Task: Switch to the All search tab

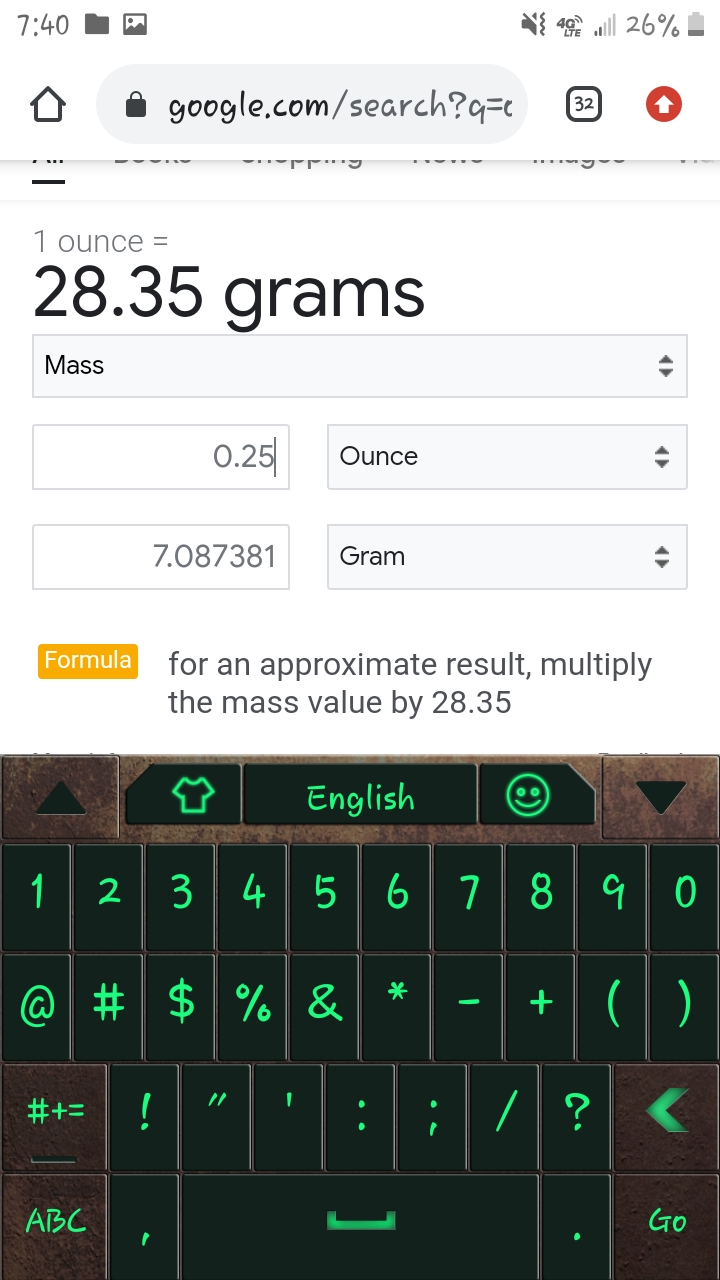Action: click(x=48, y=163)
